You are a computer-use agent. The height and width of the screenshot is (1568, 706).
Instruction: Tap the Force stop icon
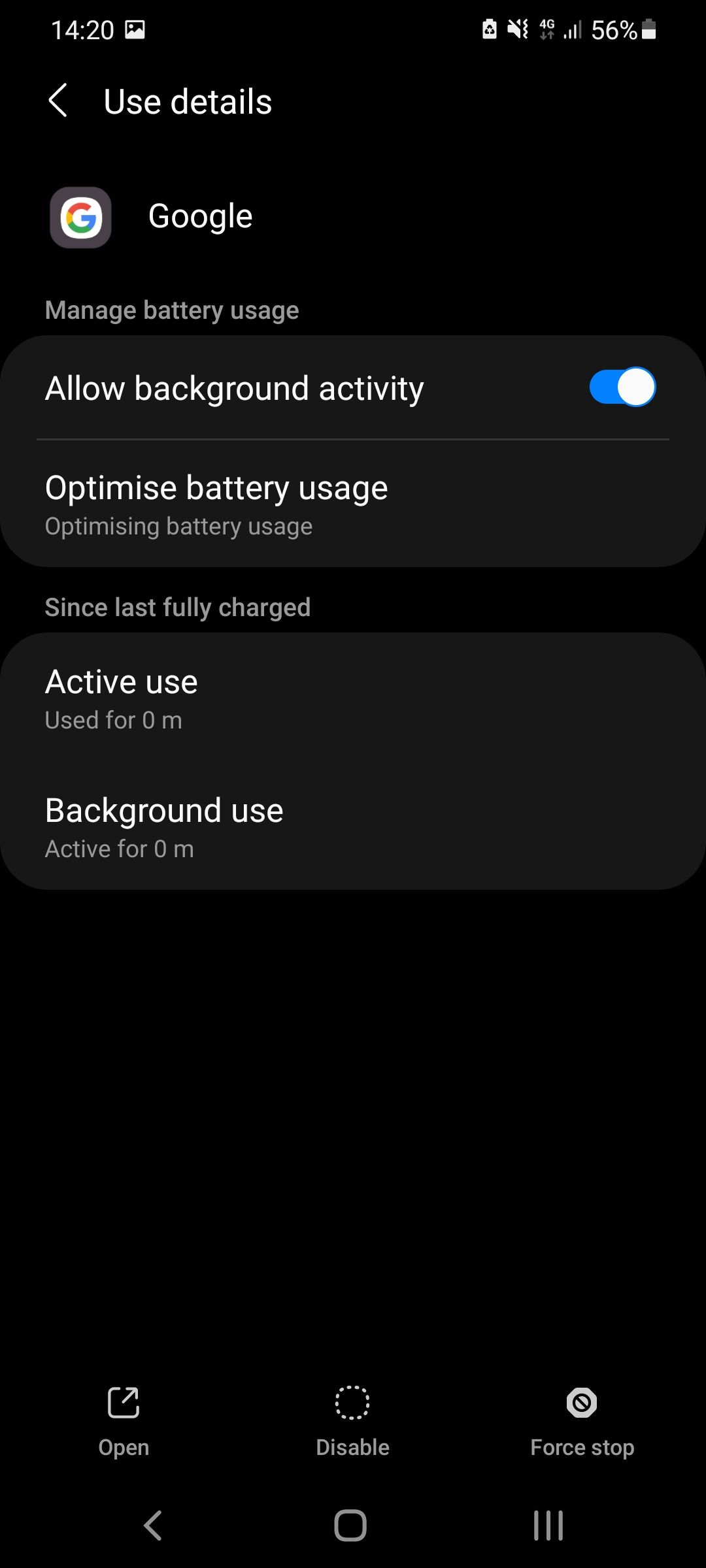click(581, 1405)
